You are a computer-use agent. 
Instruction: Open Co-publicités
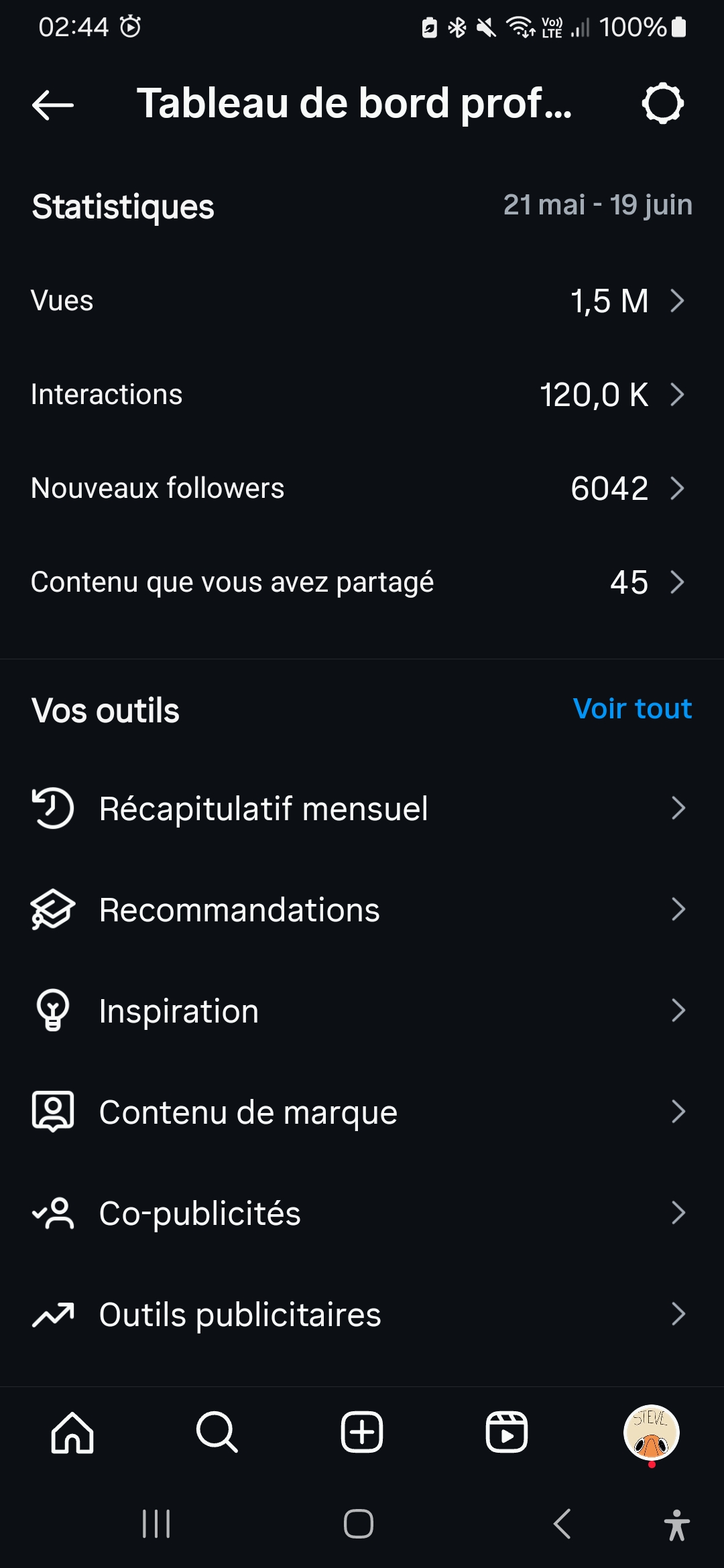click(362, 1213)
